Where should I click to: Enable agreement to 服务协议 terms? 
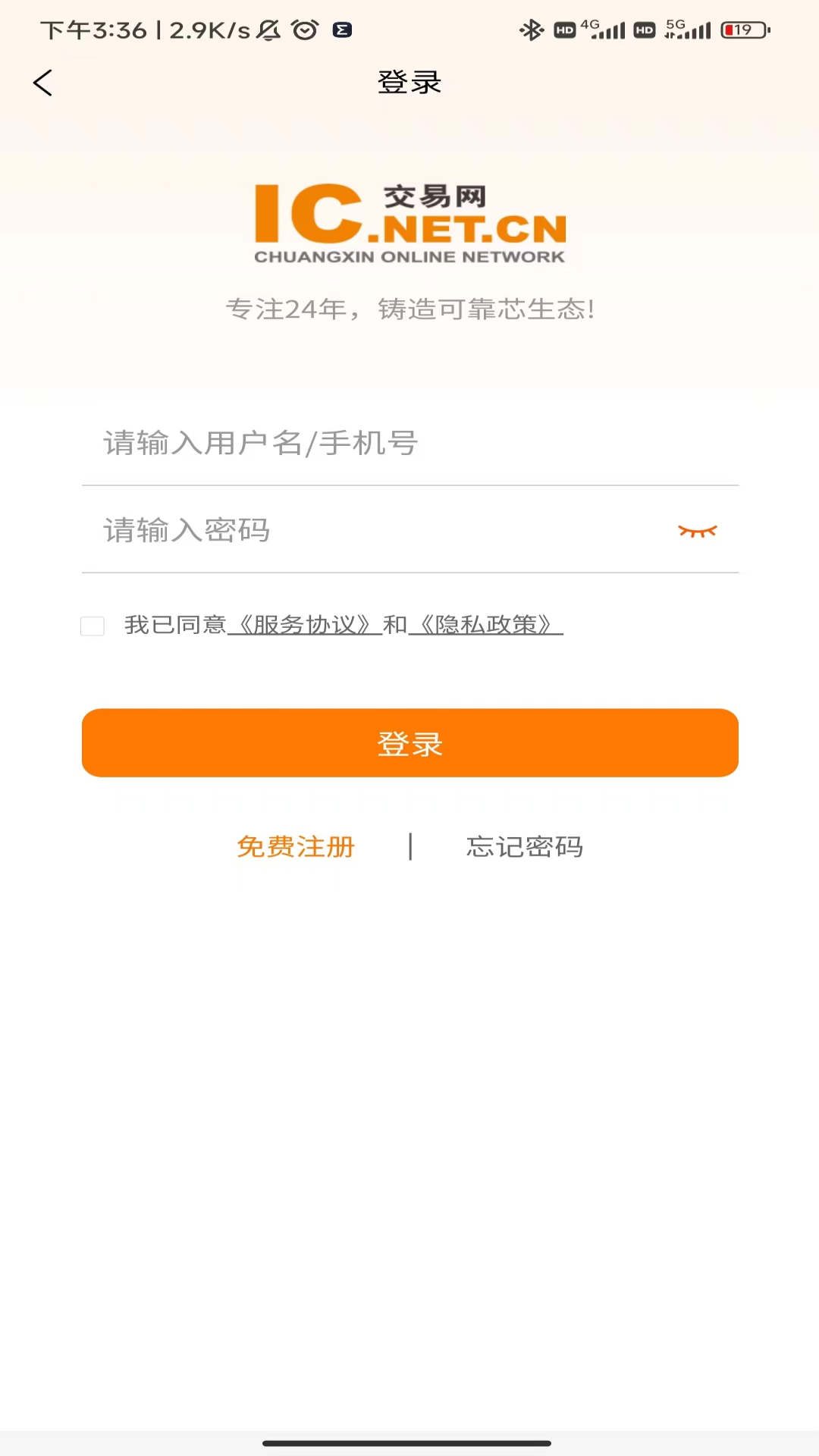(x=92, y=626)
